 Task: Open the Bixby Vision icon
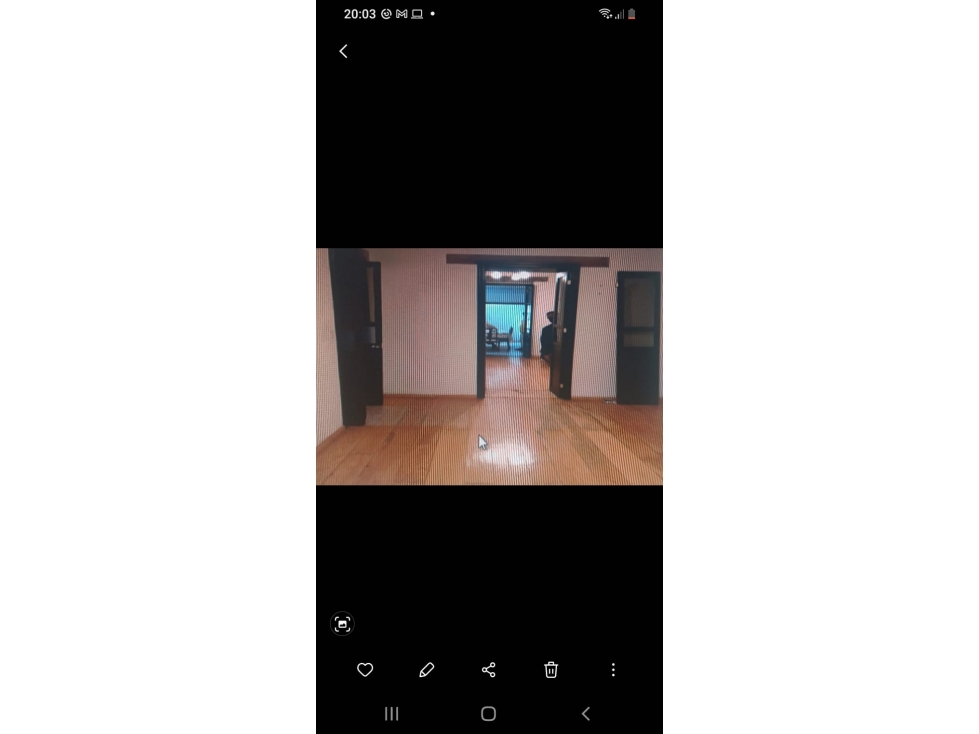(342, 624)
